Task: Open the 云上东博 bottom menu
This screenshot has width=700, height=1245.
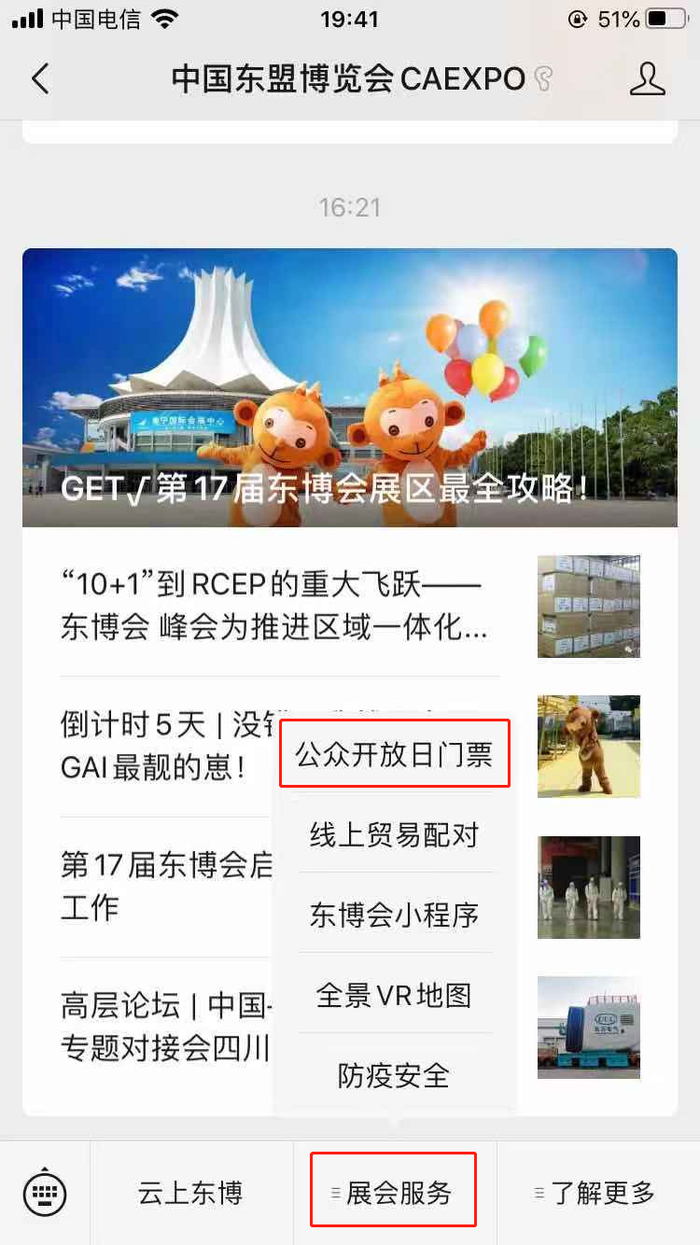Action: tap(191, 1193)
